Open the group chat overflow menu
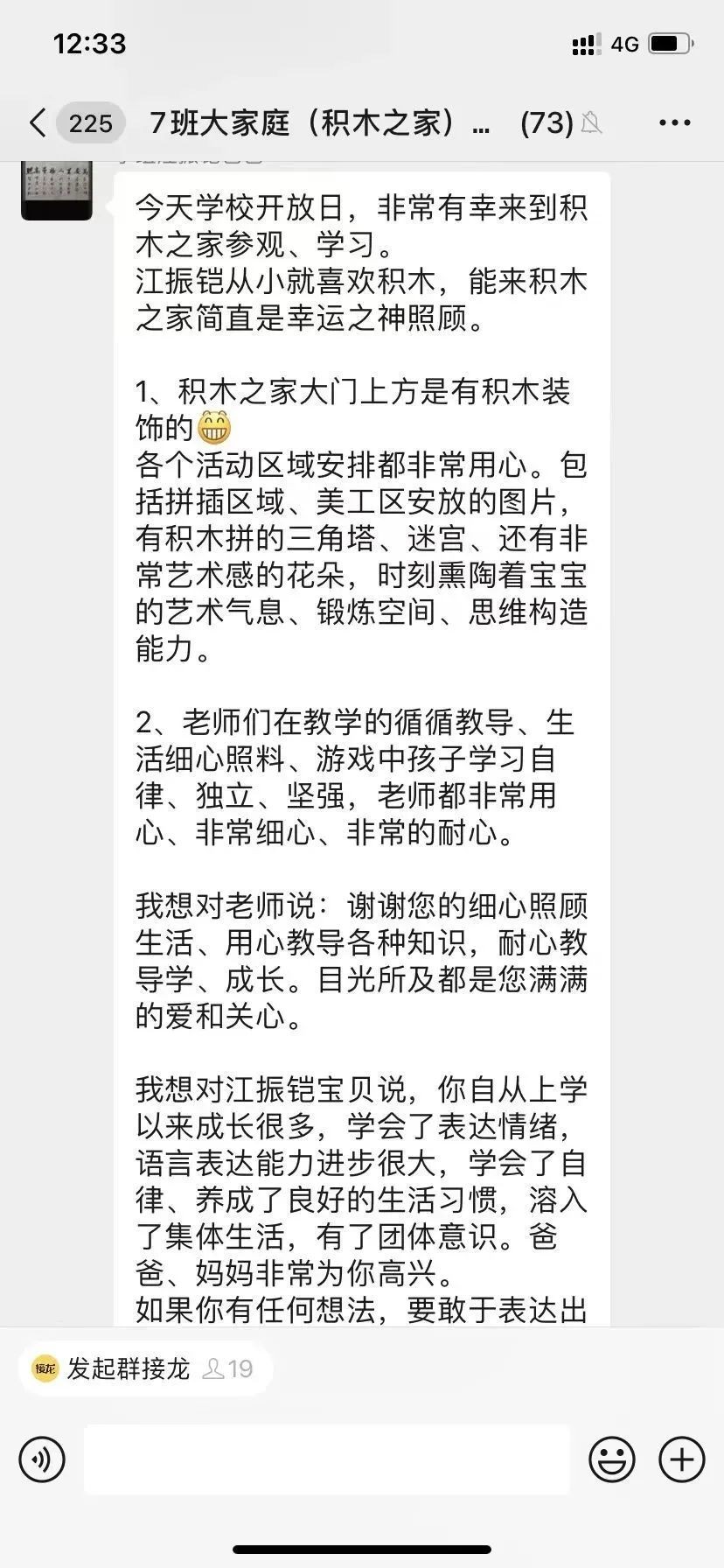Screen dimensions: 724x1568 point(674,122)
